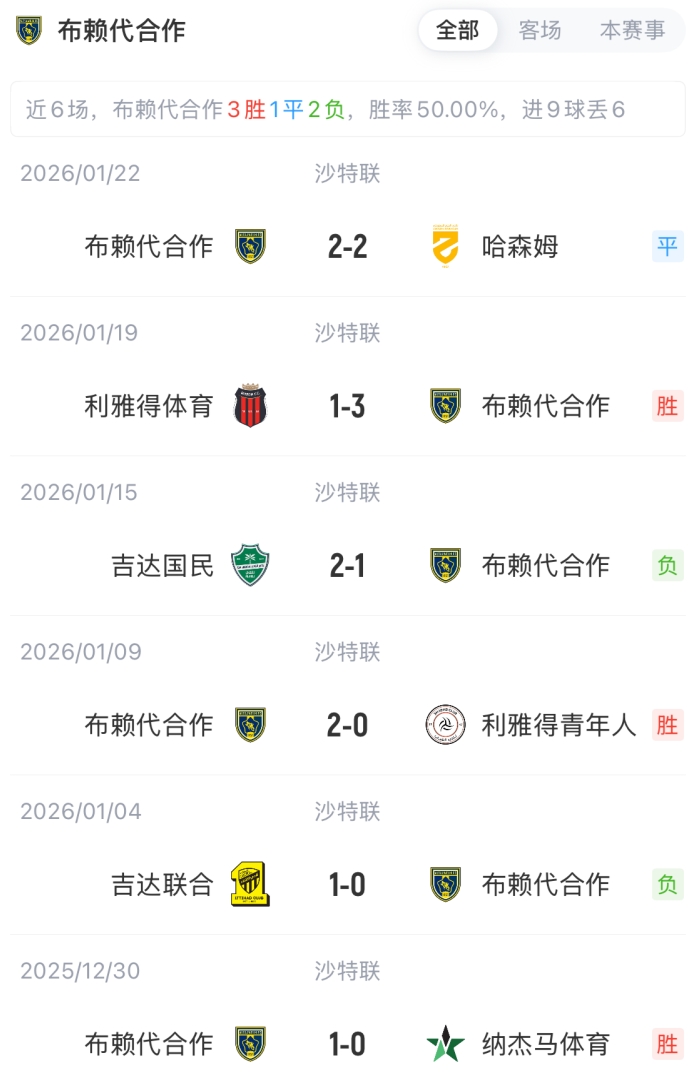Open the 2-2 match against 哈森姆
Screen dimensions: 699x1089
click(347, 246)
